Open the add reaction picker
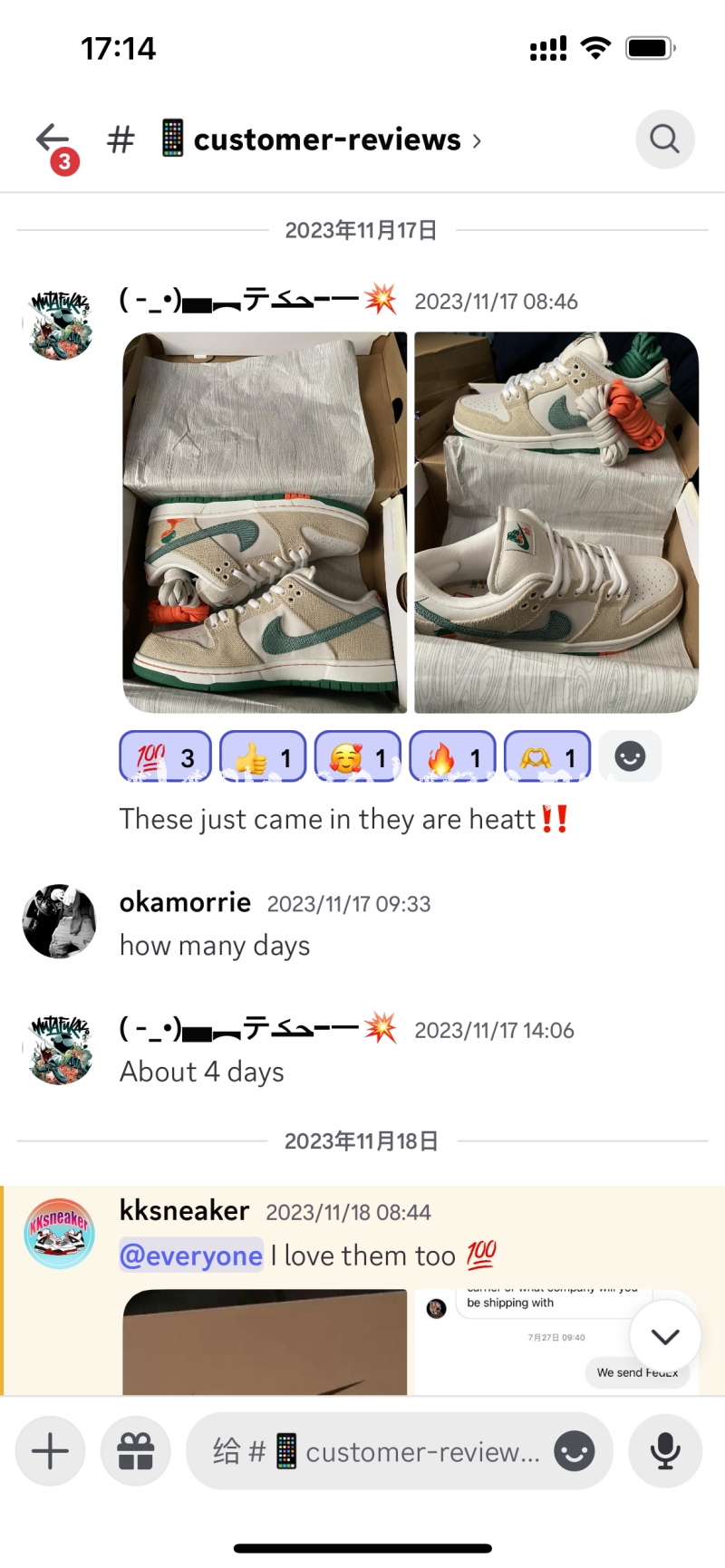This screenshot has height=1568, width=725. pyautogui.click(x=631, y=756)
